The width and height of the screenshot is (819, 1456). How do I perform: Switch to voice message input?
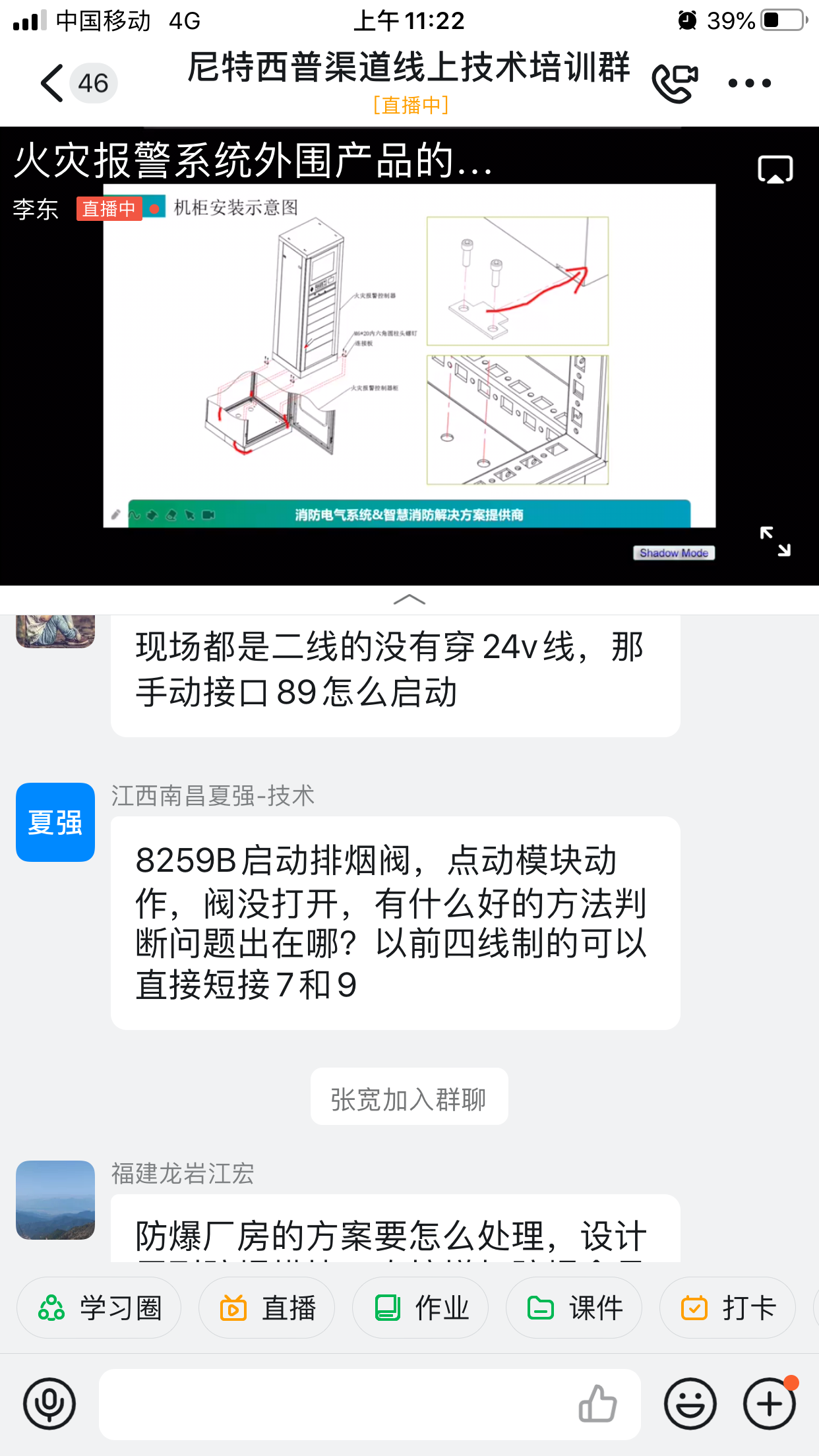(x=49, y=1404)
